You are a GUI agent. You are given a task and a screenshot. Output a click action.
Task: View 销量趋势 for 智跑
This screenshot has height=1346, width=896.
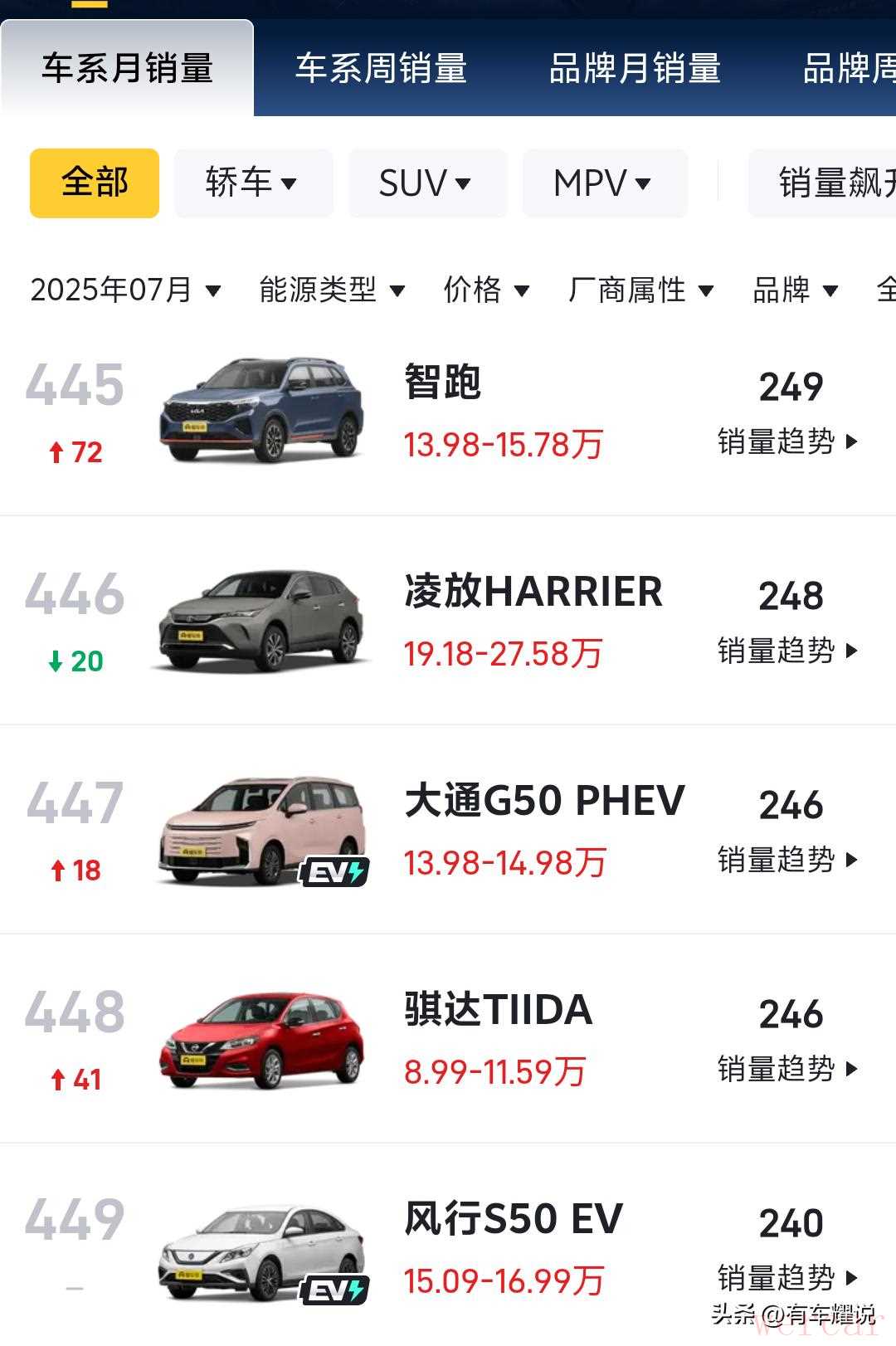(x=787, y=441)
